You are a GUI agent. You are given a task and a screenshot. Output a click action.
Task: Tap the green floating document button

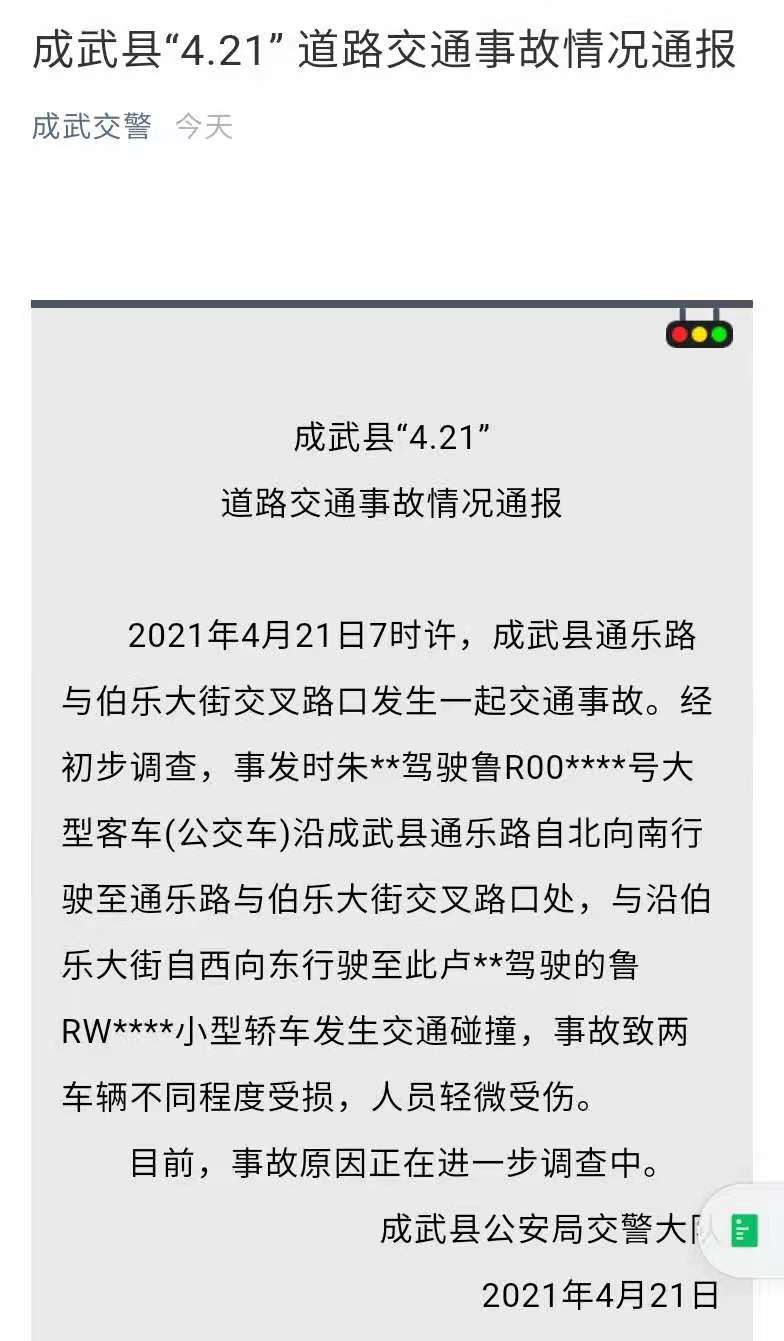(744, 1230)
